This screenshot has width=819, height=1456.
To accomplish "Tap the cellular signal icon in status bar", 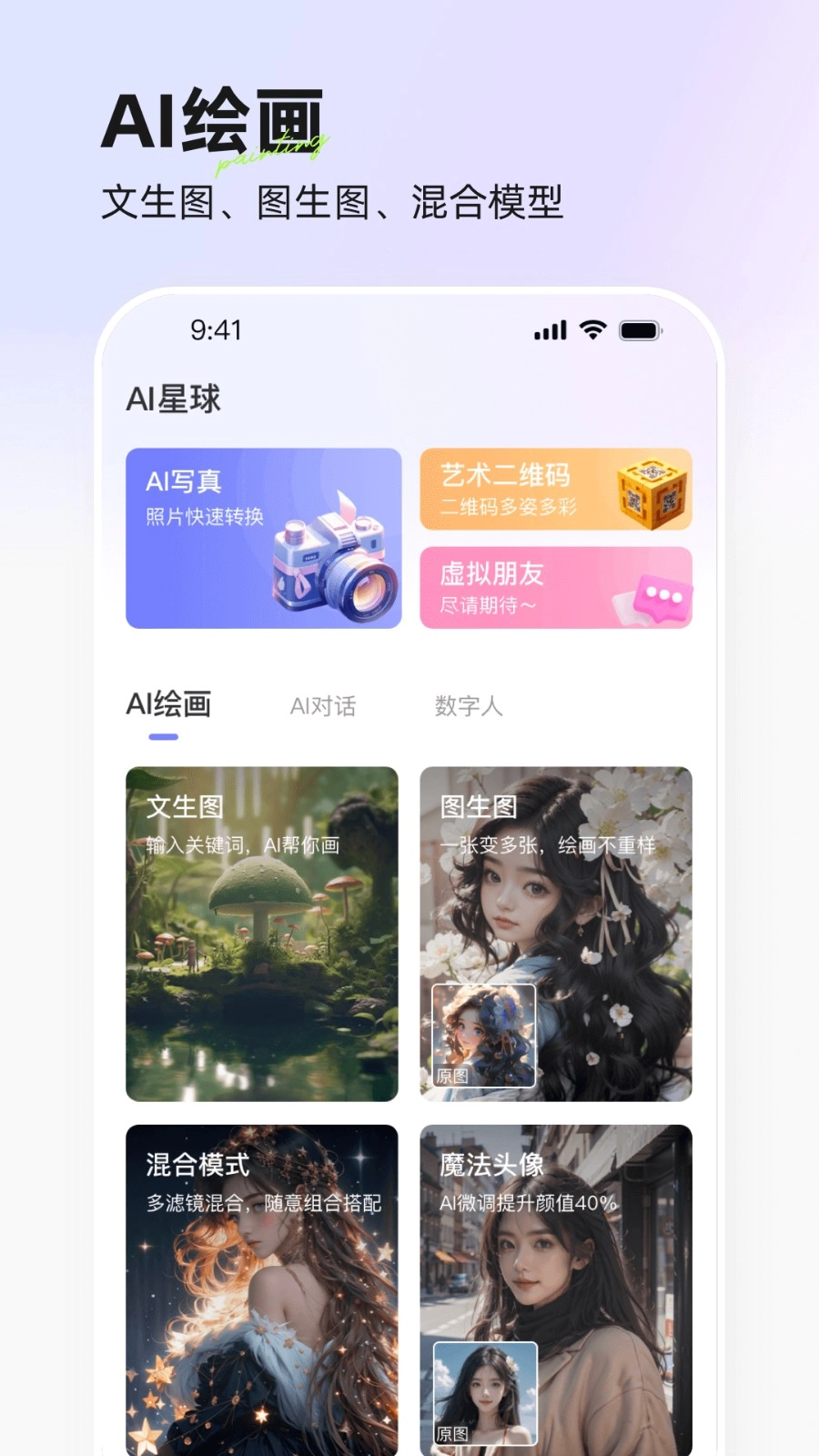I will pos(550,330).
